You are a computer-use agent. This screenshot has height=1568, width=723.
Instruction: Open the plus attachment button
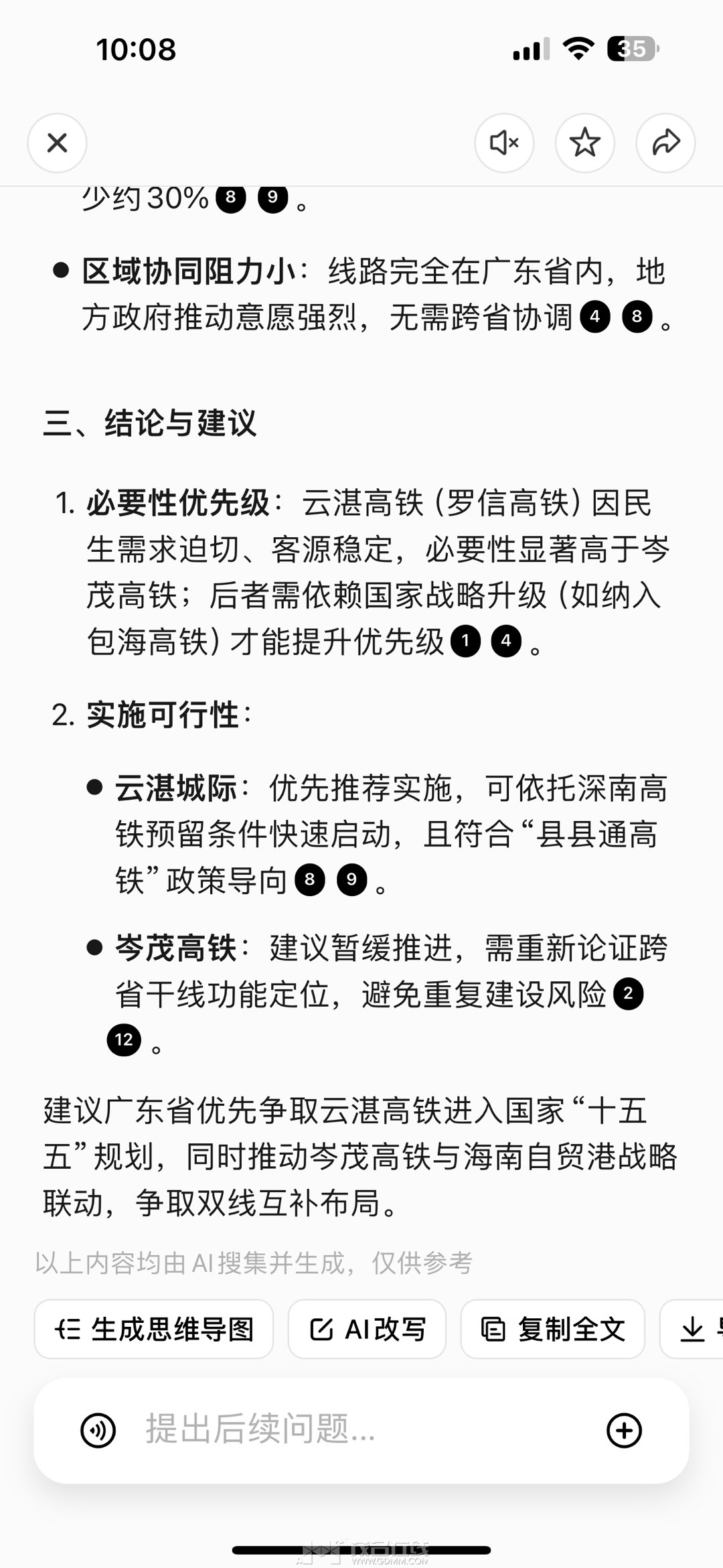coord(624,1430)
